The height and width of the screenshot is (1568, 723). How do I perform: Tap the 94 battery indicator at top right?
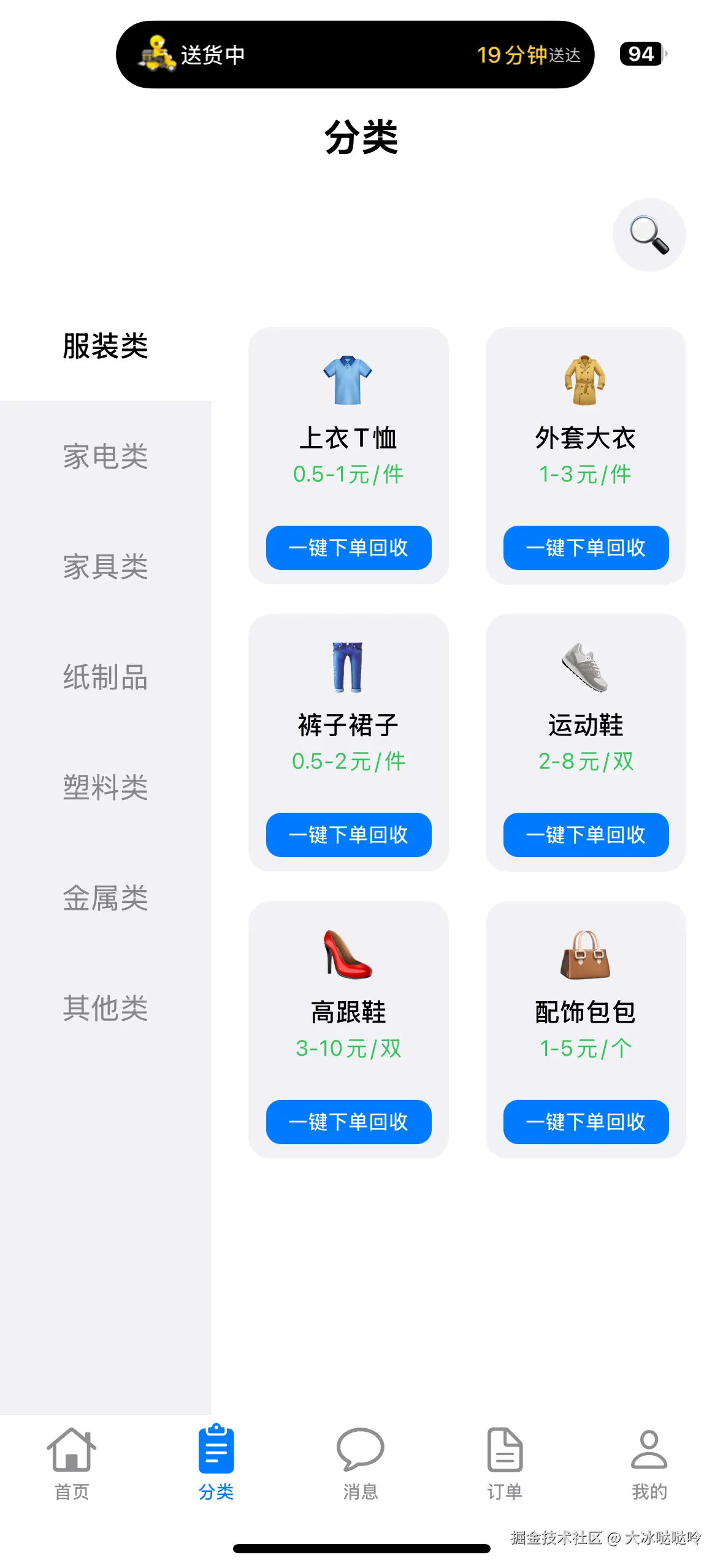tap(640, 54)
